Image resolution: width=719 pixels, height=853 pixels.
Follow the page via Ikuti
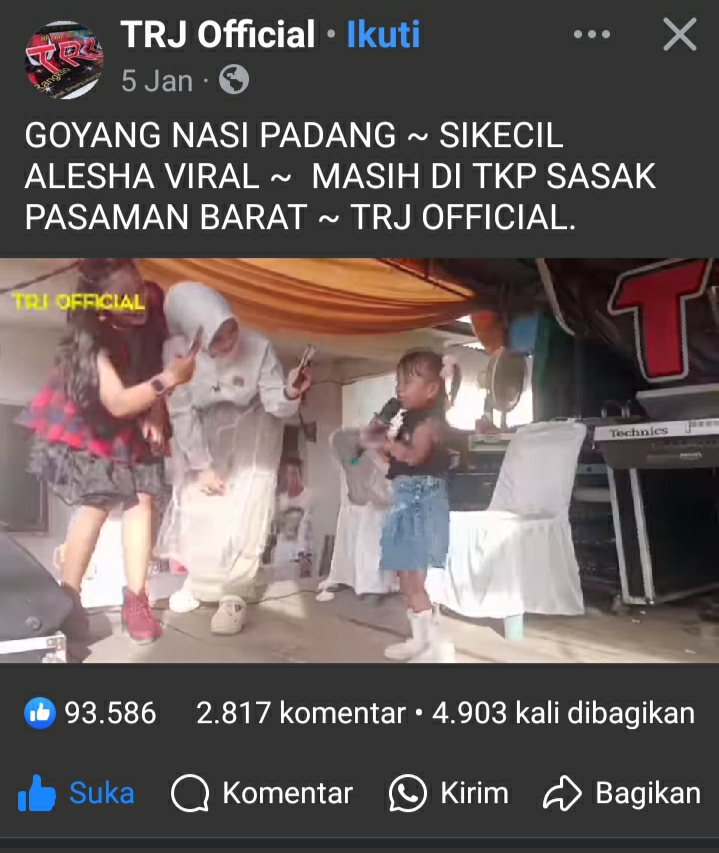coord(383,36)
